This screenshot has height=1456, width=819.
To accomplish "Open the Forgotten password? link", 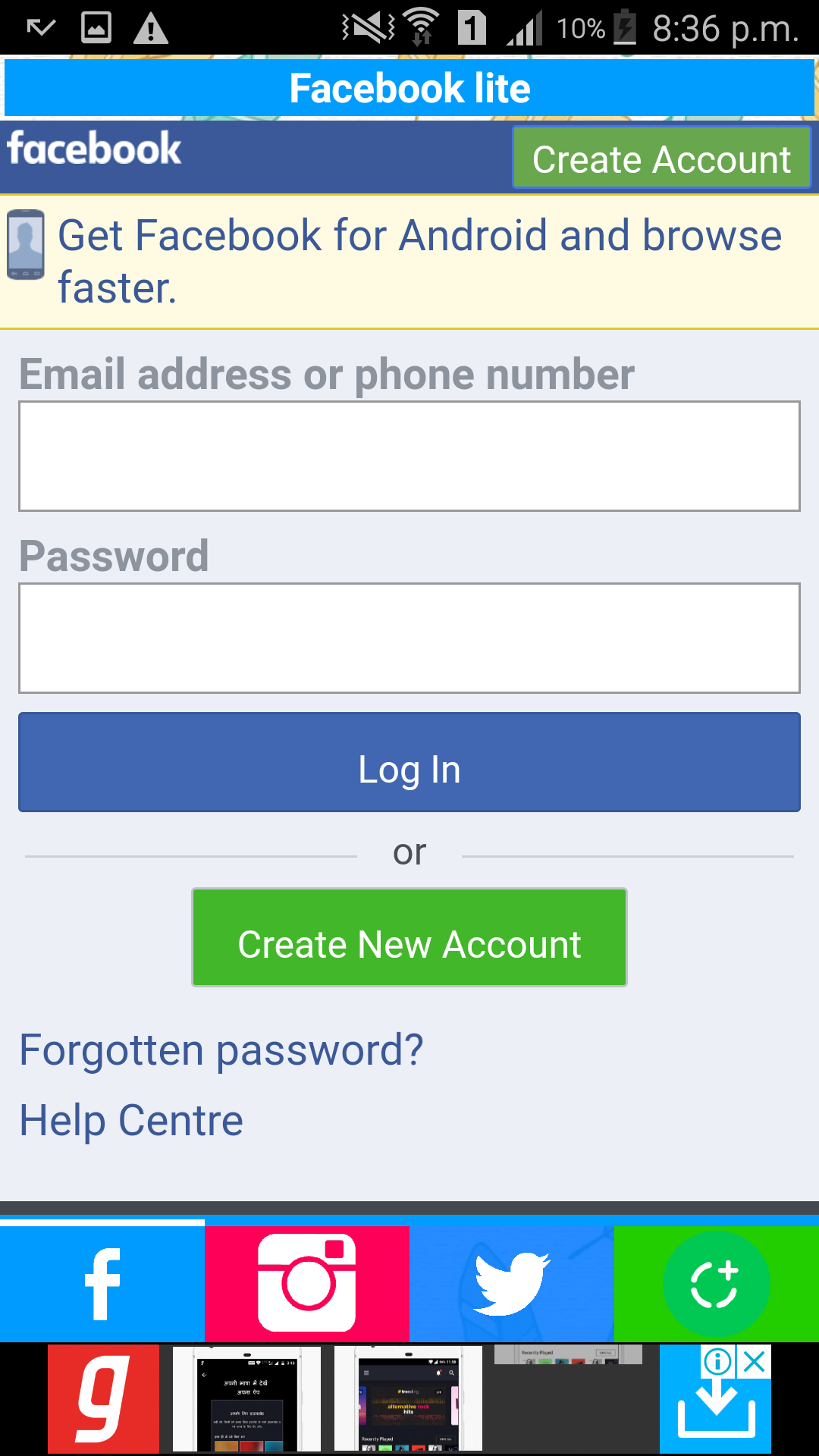I will point(221,1050).
